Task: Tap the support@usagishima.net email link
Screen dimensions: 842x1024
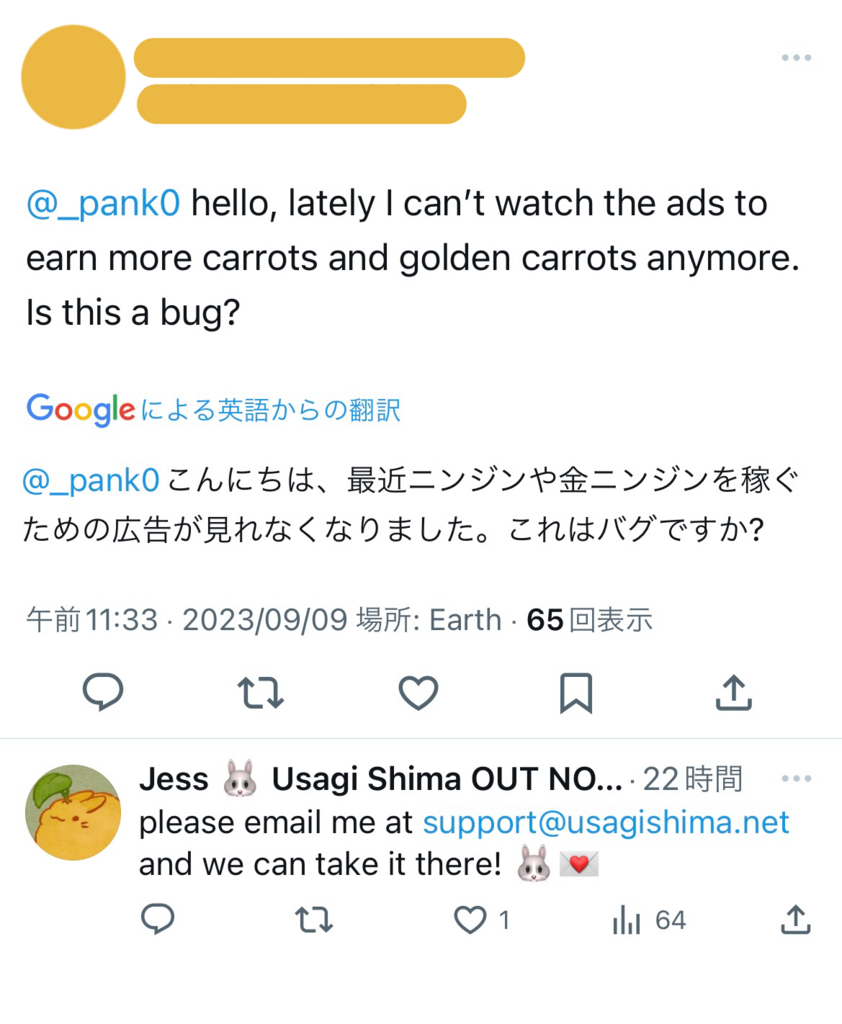Action: [x=606, y=822]
